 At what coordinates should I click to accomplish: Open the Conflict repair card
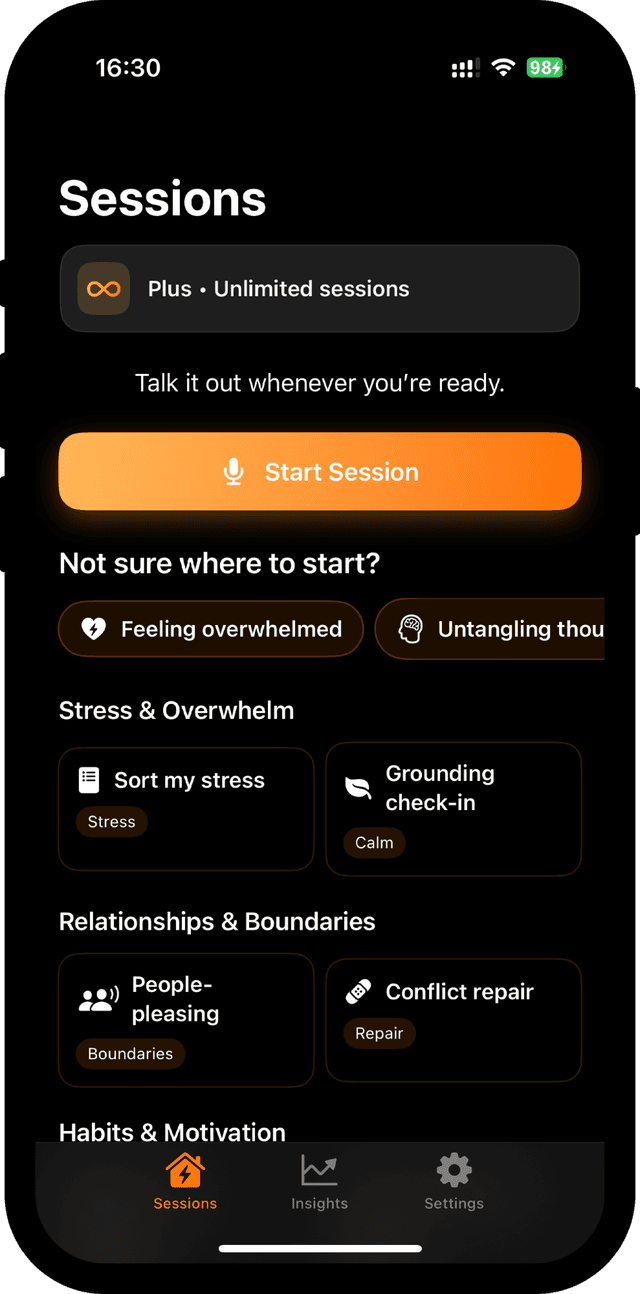[x=454, y=1019]
